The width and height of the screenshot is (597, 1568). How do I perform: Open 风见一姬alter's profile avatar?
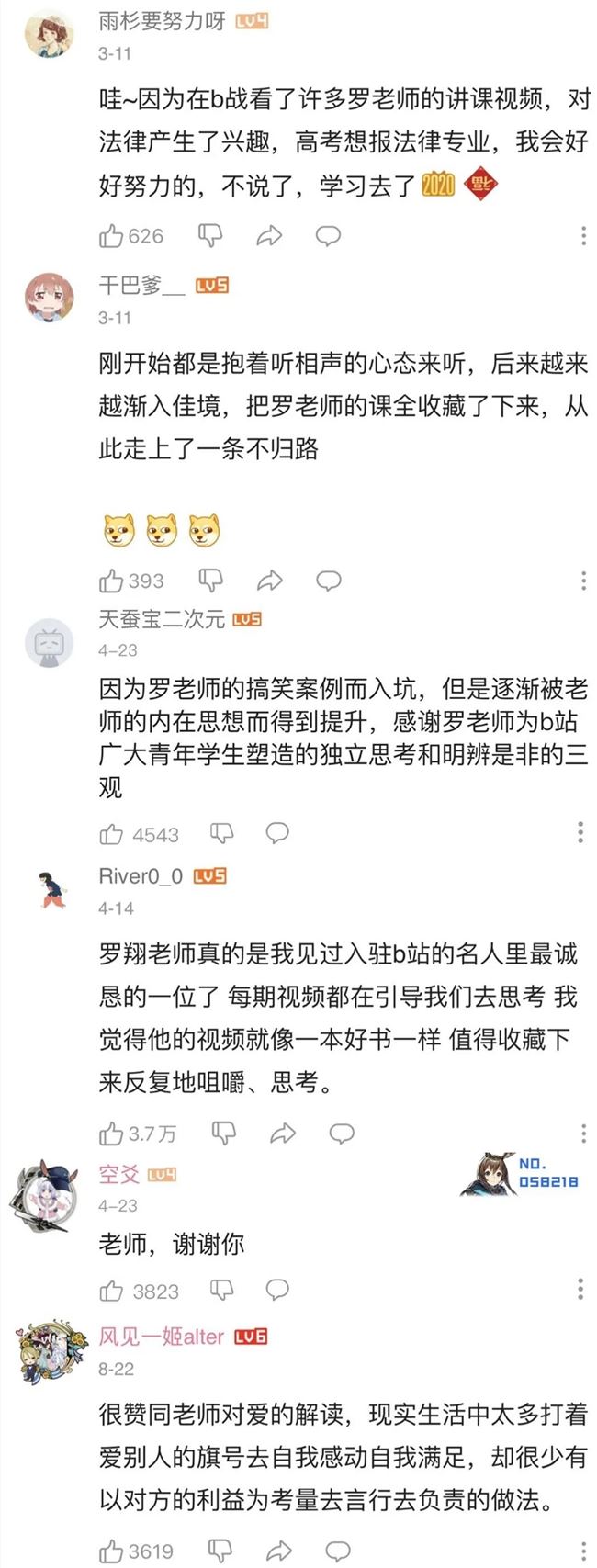click(48, 1354)
